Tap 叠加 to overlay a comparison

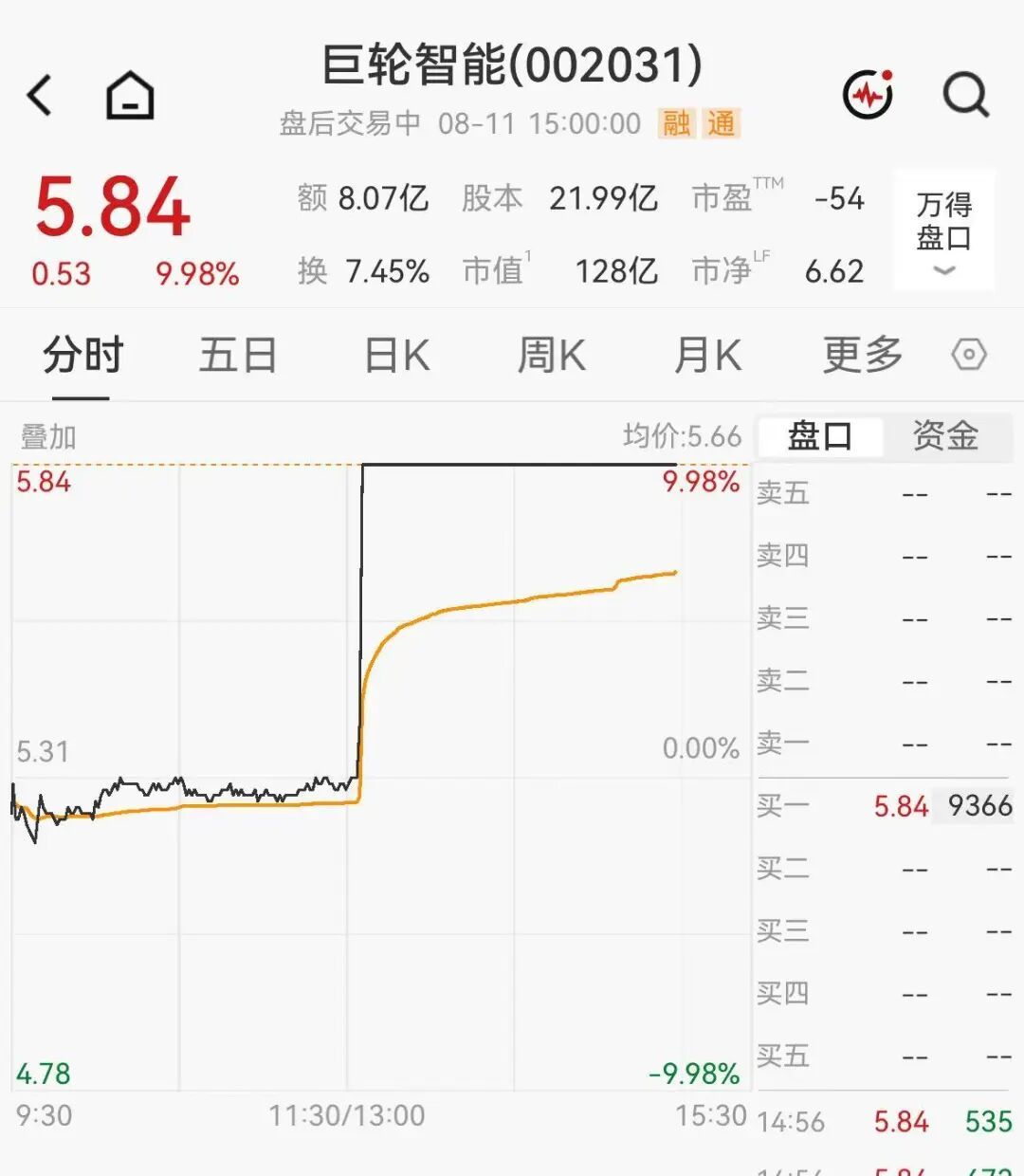point(48,437)
